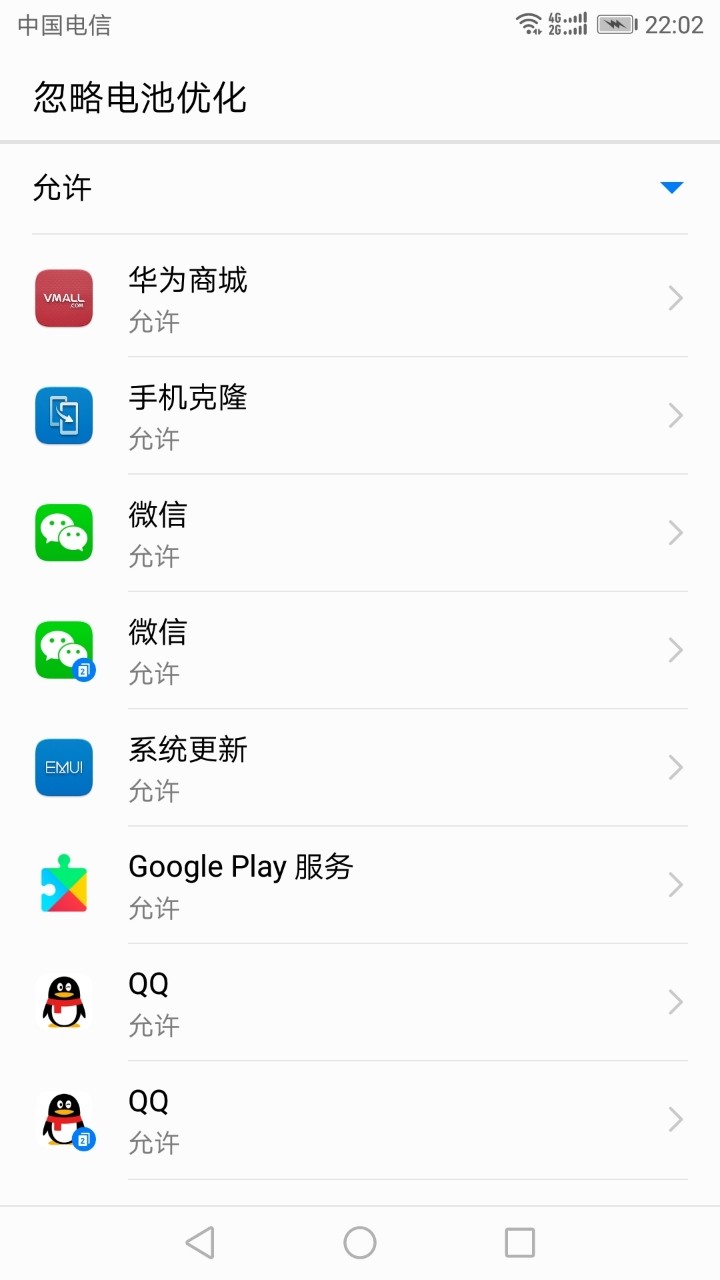Expand the Google Play 服务 chevron

coord(674,885)
